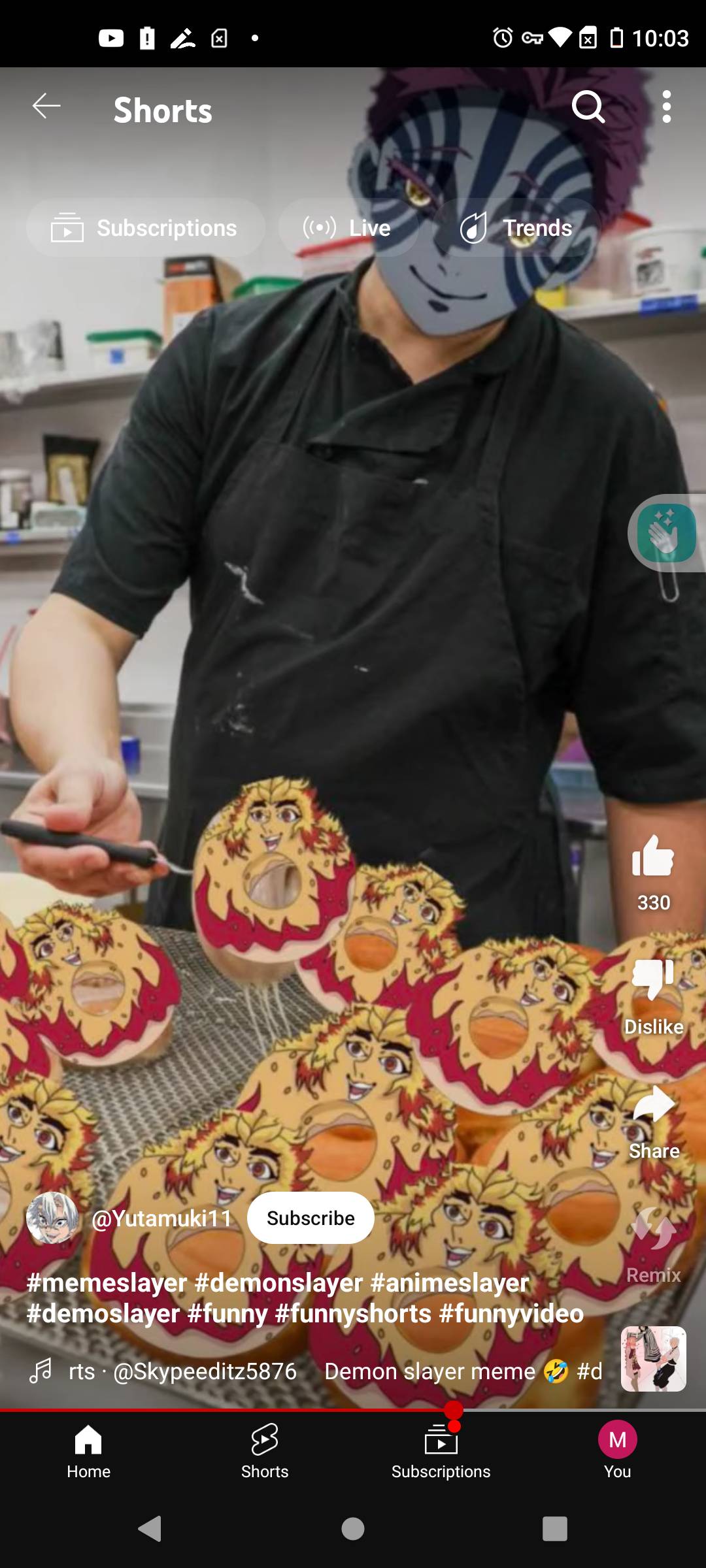Screen dimensions: 706x1568
Task: Tap the #demonslayer hashtag
Action: click(278, 1282)
